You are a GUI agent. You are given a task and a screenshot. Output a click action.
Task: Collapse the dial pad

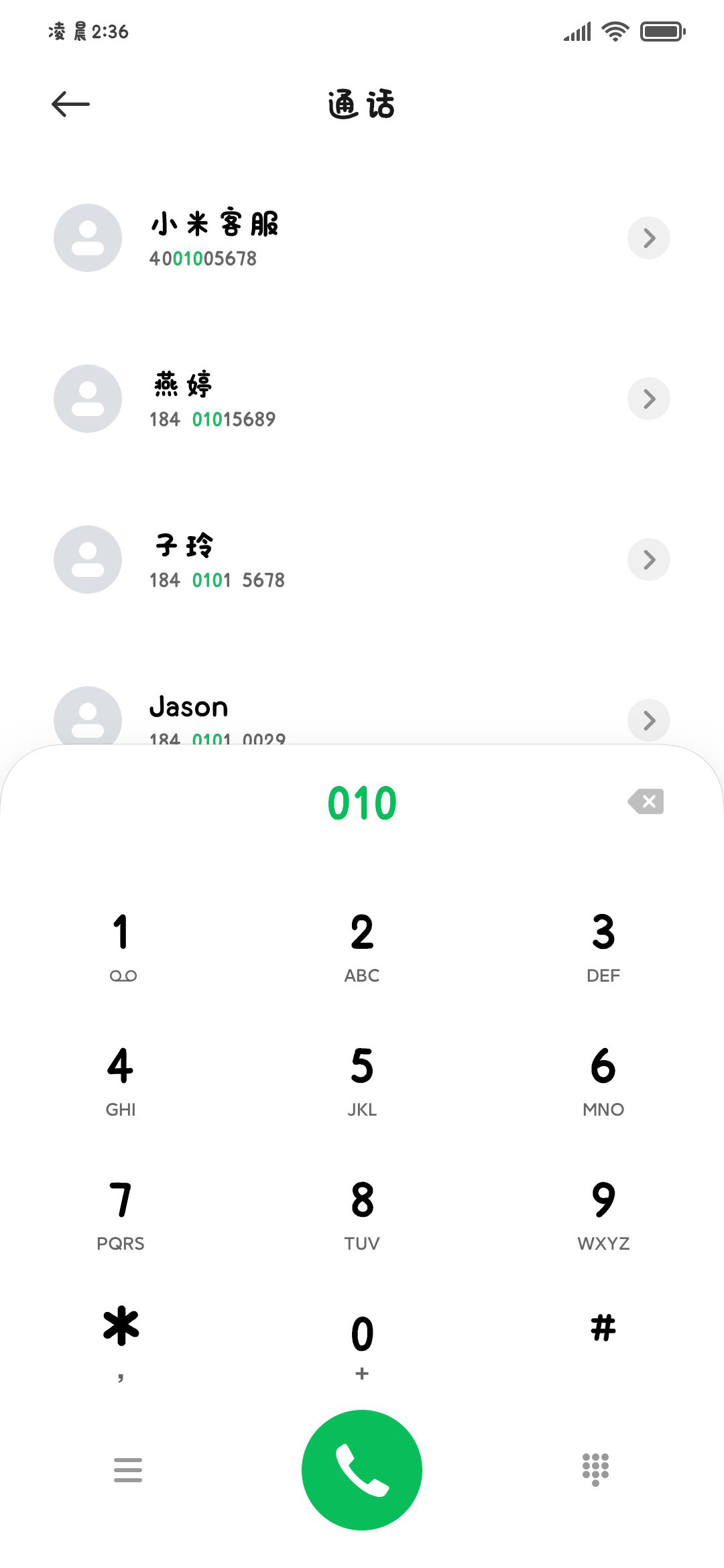[595, 1469]
